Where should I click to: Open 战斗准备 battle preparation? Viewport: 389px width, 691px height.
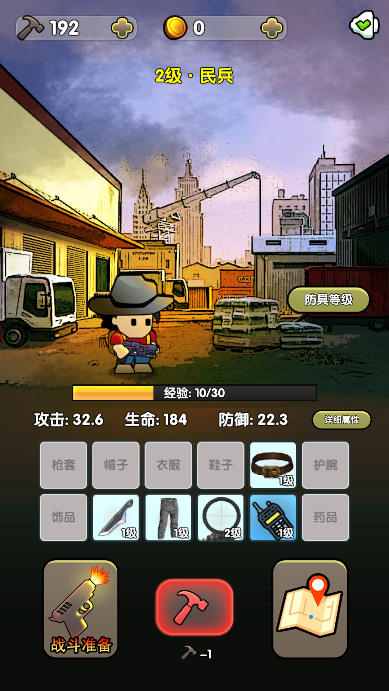pos(81,609)
